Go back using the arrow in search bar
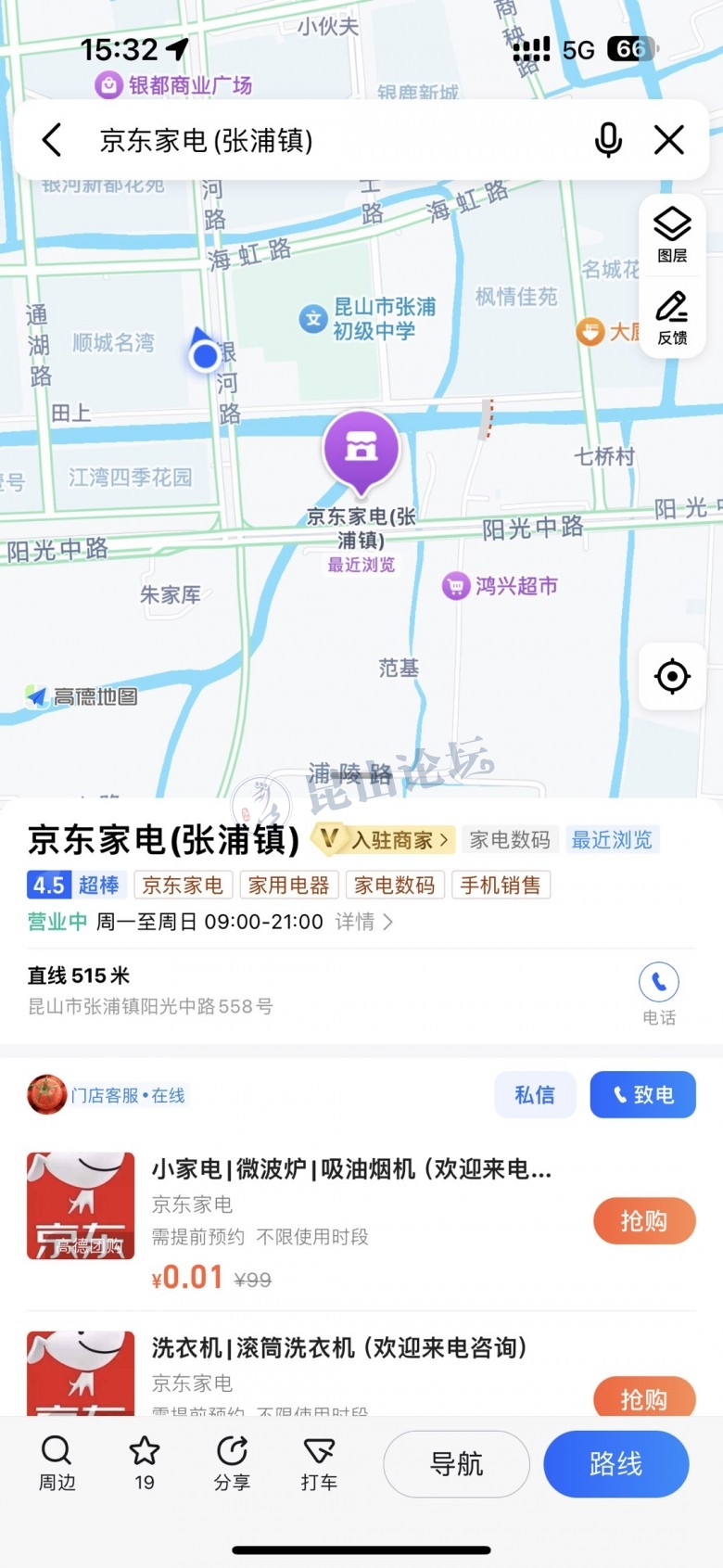Screen dimensions: 723x1568 (52, 141)
